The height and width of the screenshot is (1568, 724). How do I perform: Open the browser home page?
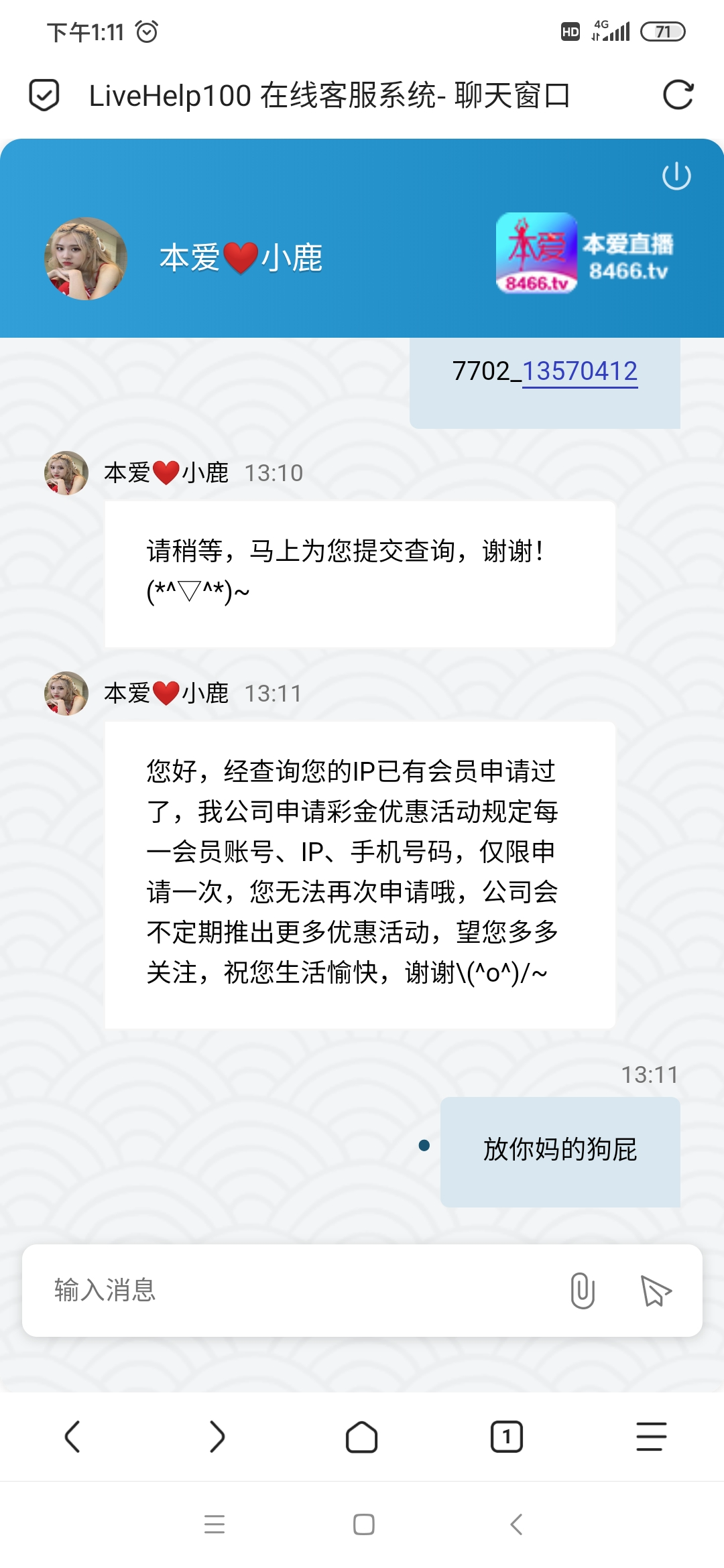(x=362, y=1437)
